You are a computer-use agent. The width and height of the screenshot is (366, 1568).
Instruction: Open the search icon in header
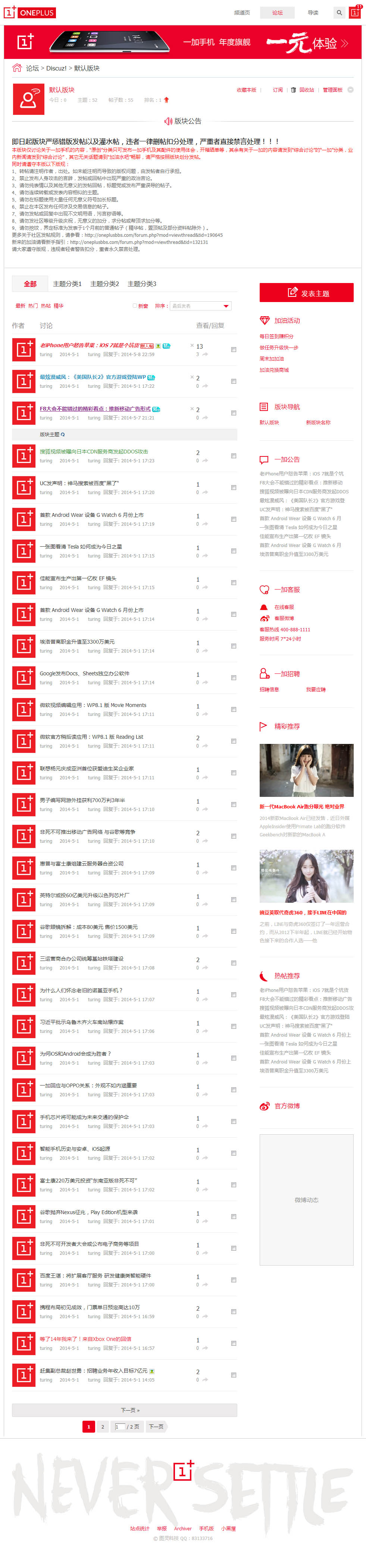tap(339, 13)
